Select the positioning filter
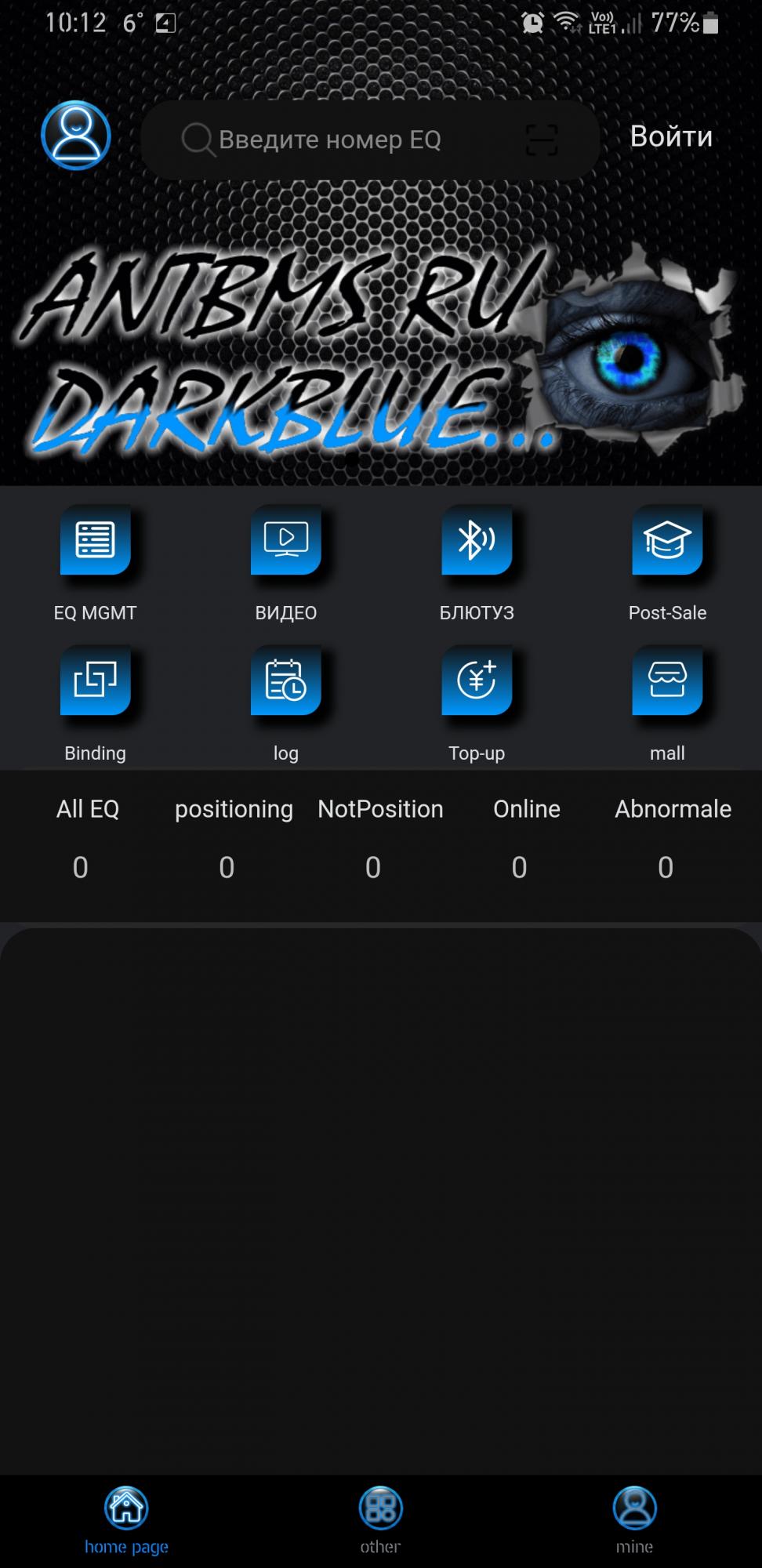762x1568 pixels. (x=233, y=837)
